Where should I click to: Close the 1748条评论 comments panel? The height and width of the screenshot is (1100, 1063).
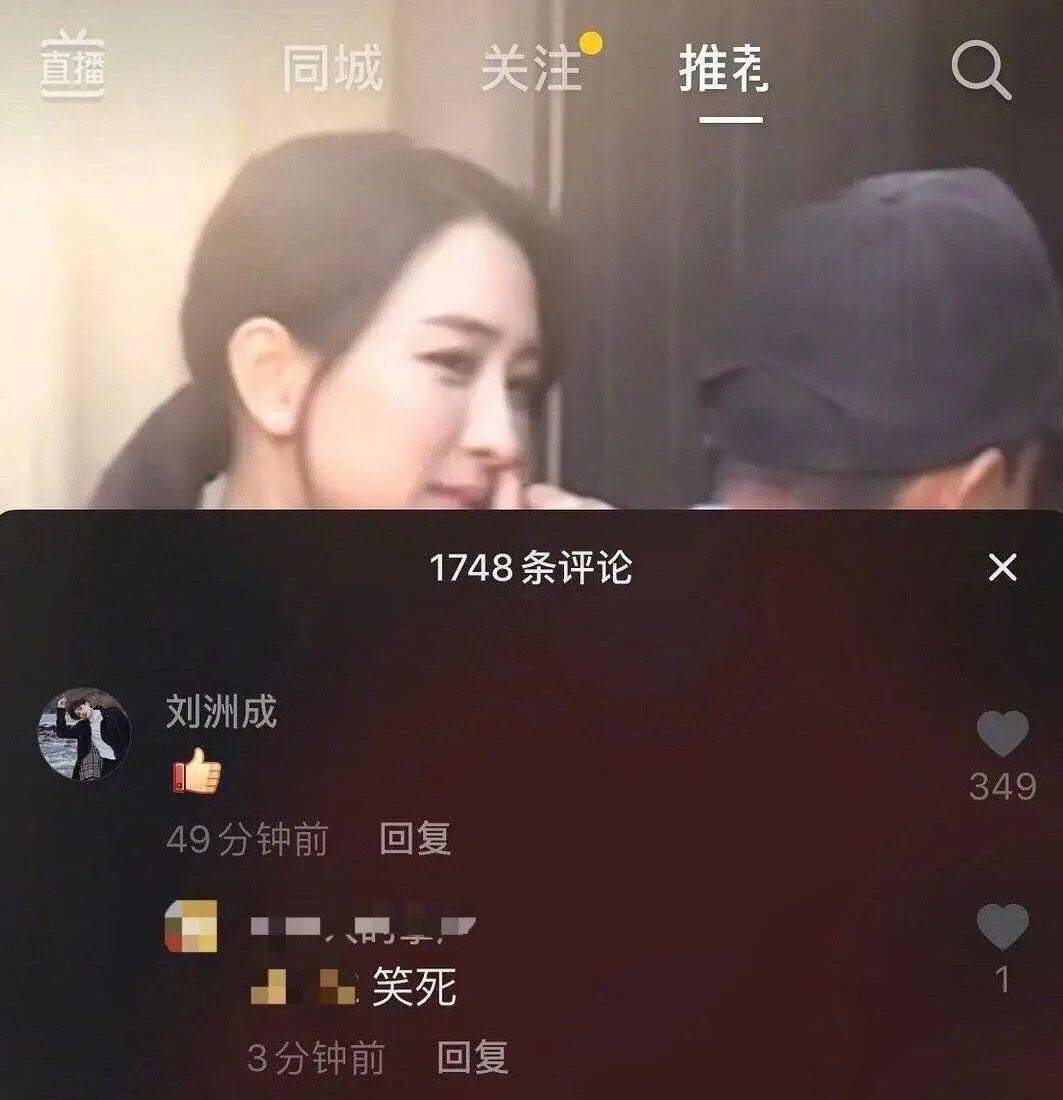(x=1001, y=568)
